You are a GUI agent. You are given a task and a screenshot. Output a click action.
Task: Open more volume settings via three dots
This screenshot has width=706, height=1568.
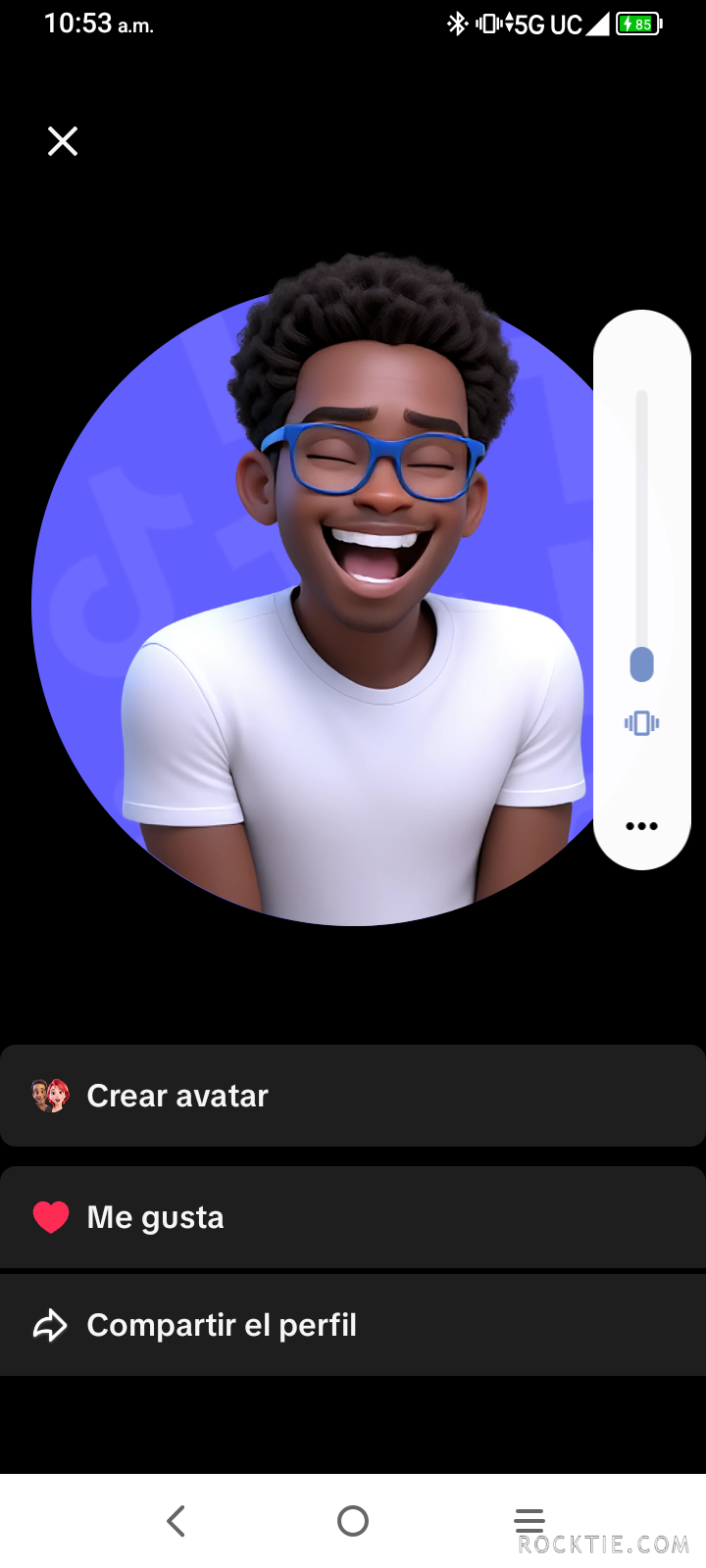[641, 826]
